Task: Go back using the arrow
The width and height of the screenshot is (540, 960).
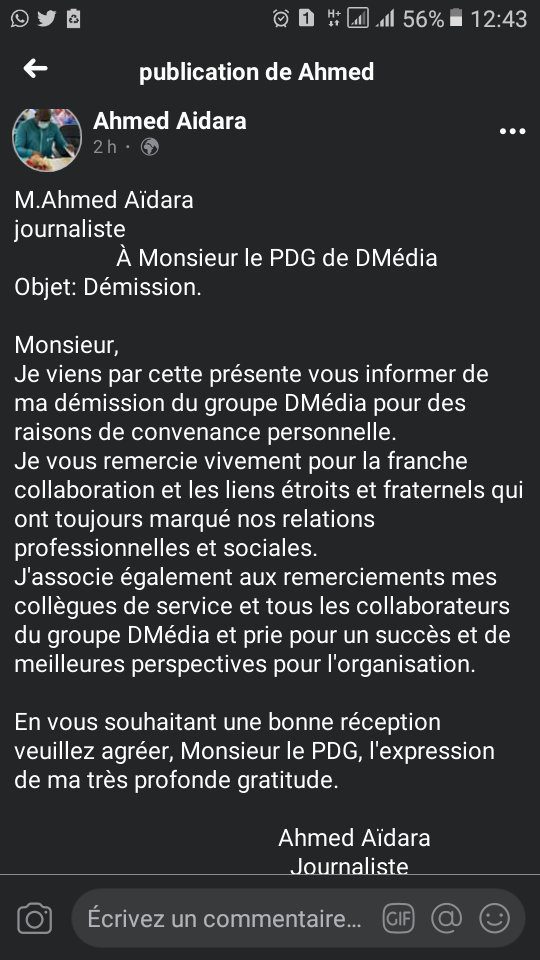Action: [x=36, y=69]
